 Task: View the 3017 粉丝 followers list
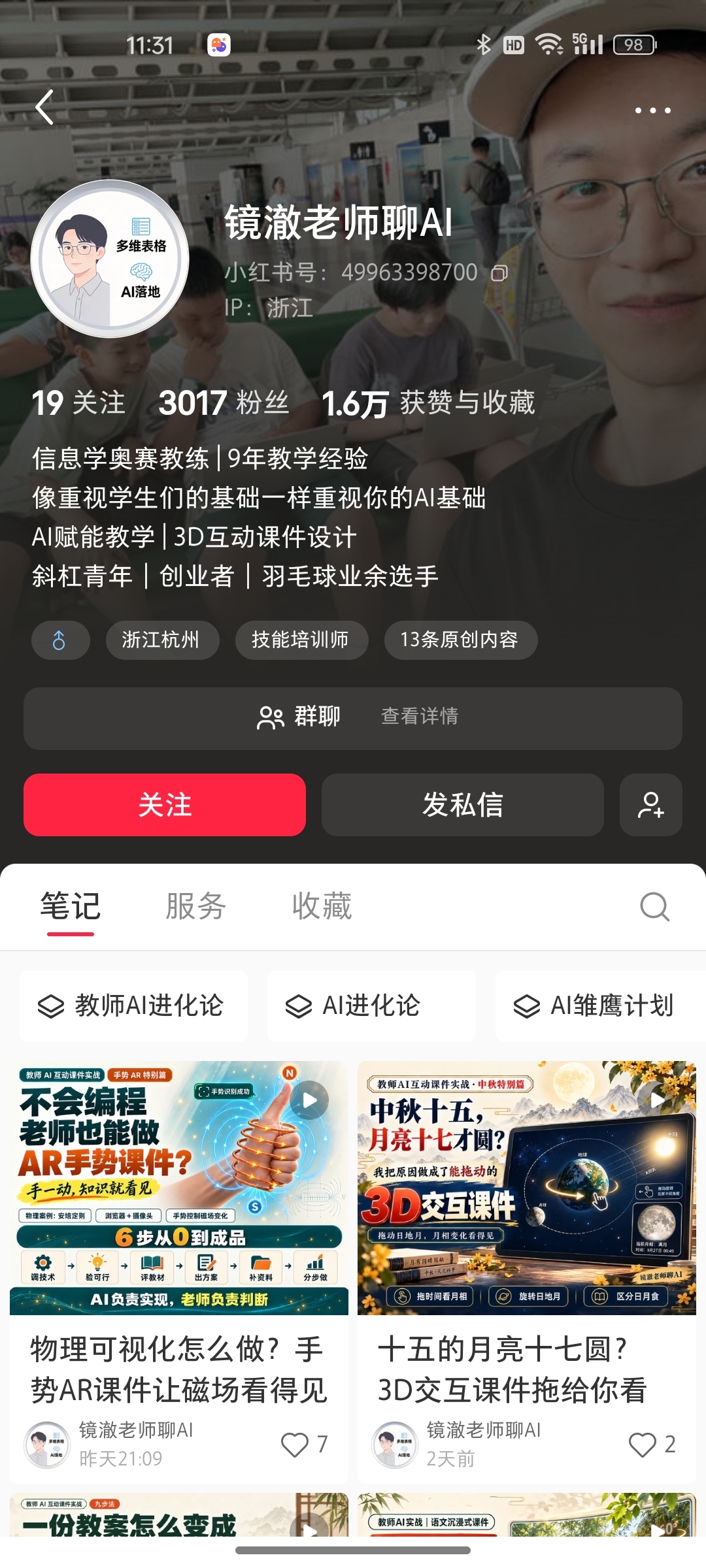point(224,402)
